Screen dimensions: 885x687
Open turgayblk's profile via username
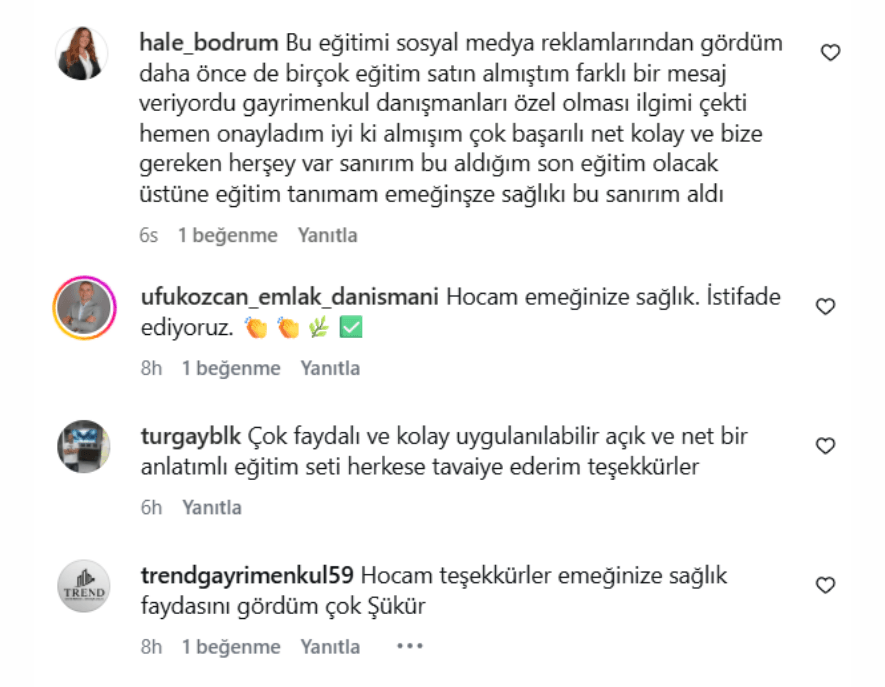point(192,437)
